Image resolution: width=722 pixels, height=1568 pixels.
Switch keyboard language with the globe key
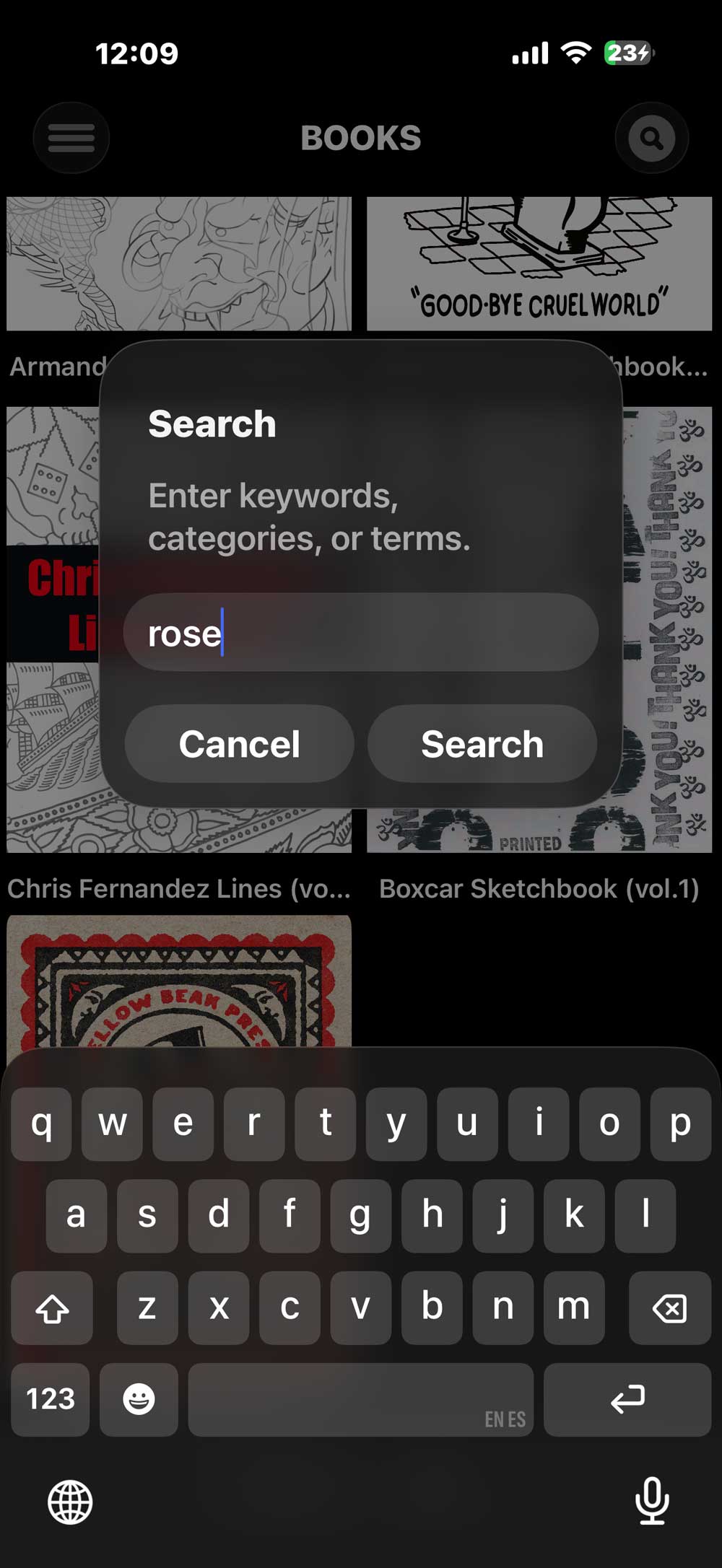click(70, 1502)
